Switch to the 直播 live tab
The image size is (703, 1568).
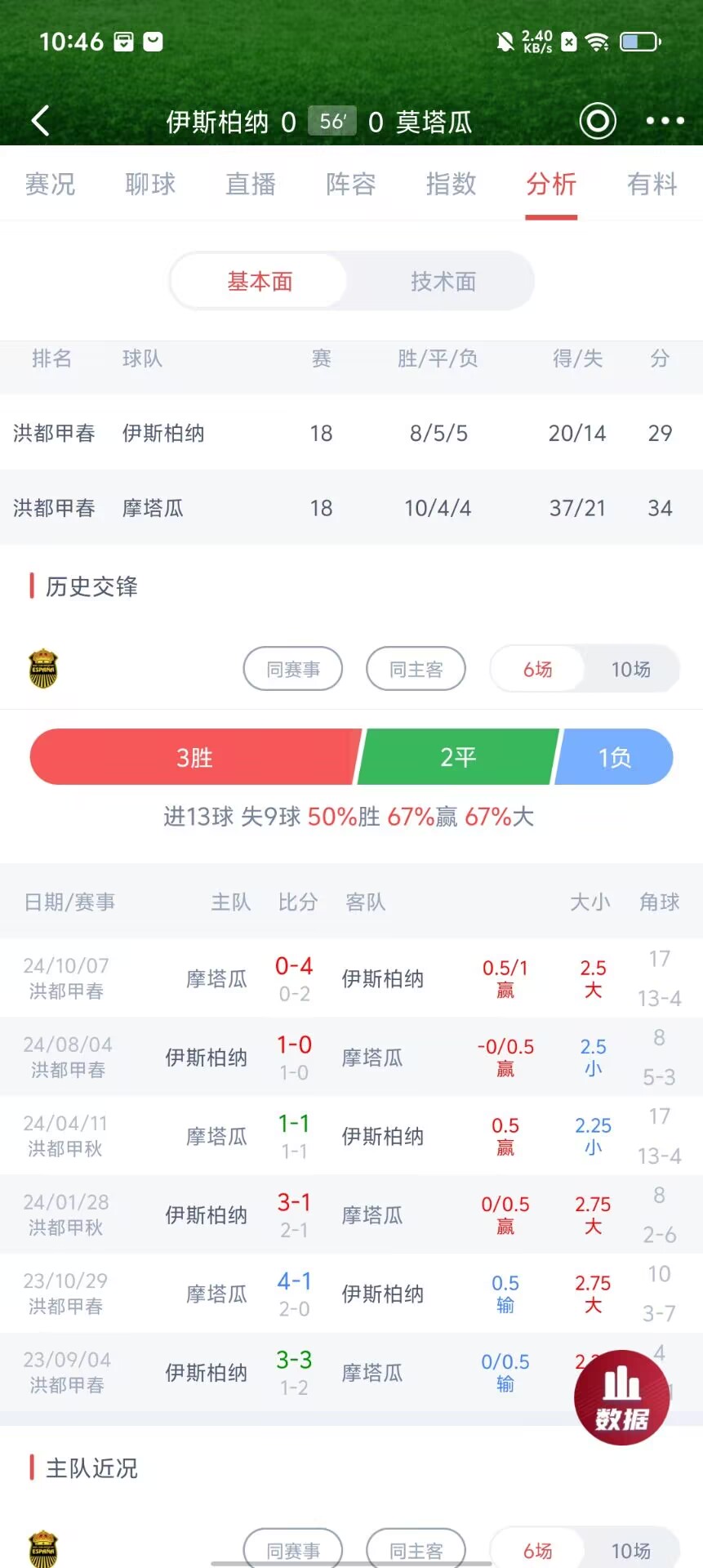click(x=251, y=185)
